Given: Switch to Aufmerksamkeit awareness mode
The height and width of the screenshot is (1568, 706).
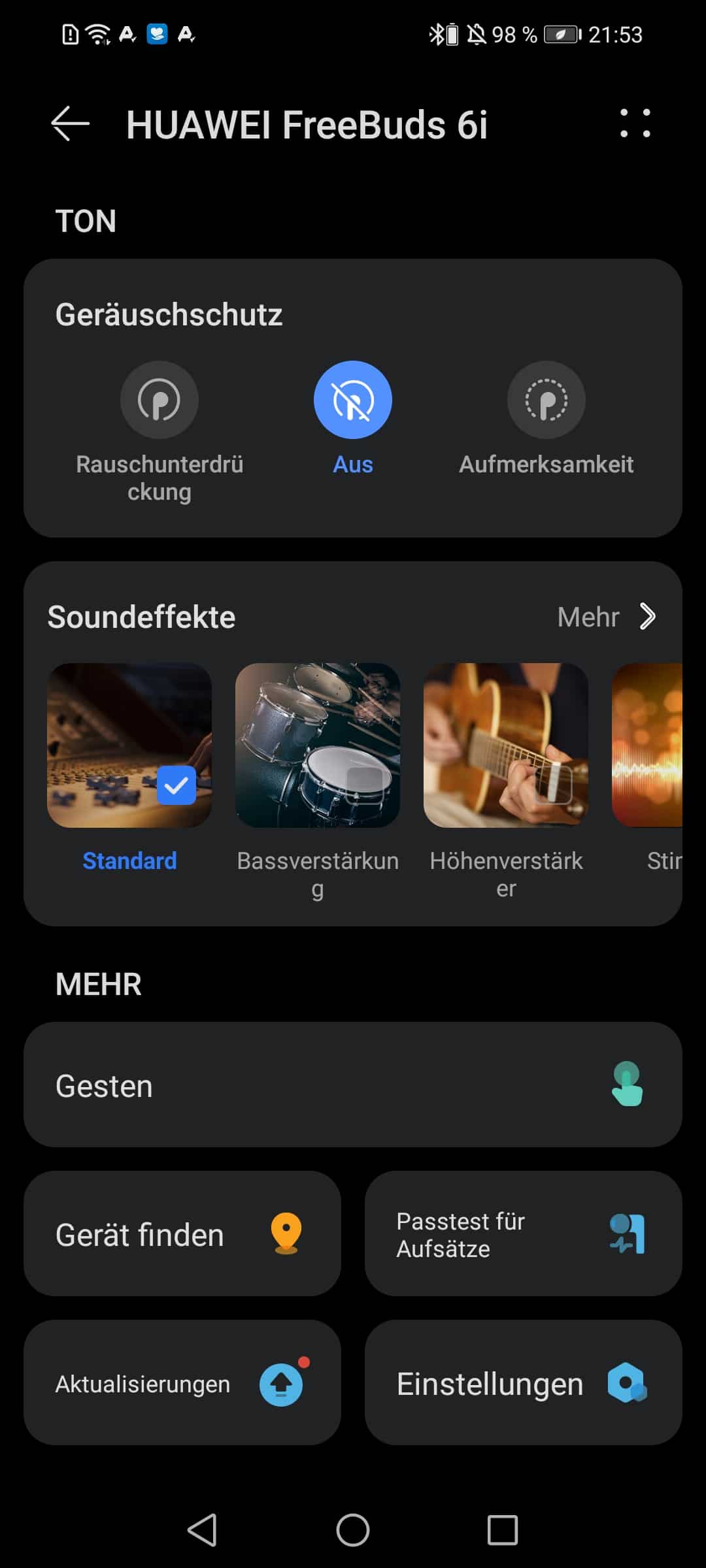Looking at the screenshot, I should pyautogui.click(x=546, y=400).
